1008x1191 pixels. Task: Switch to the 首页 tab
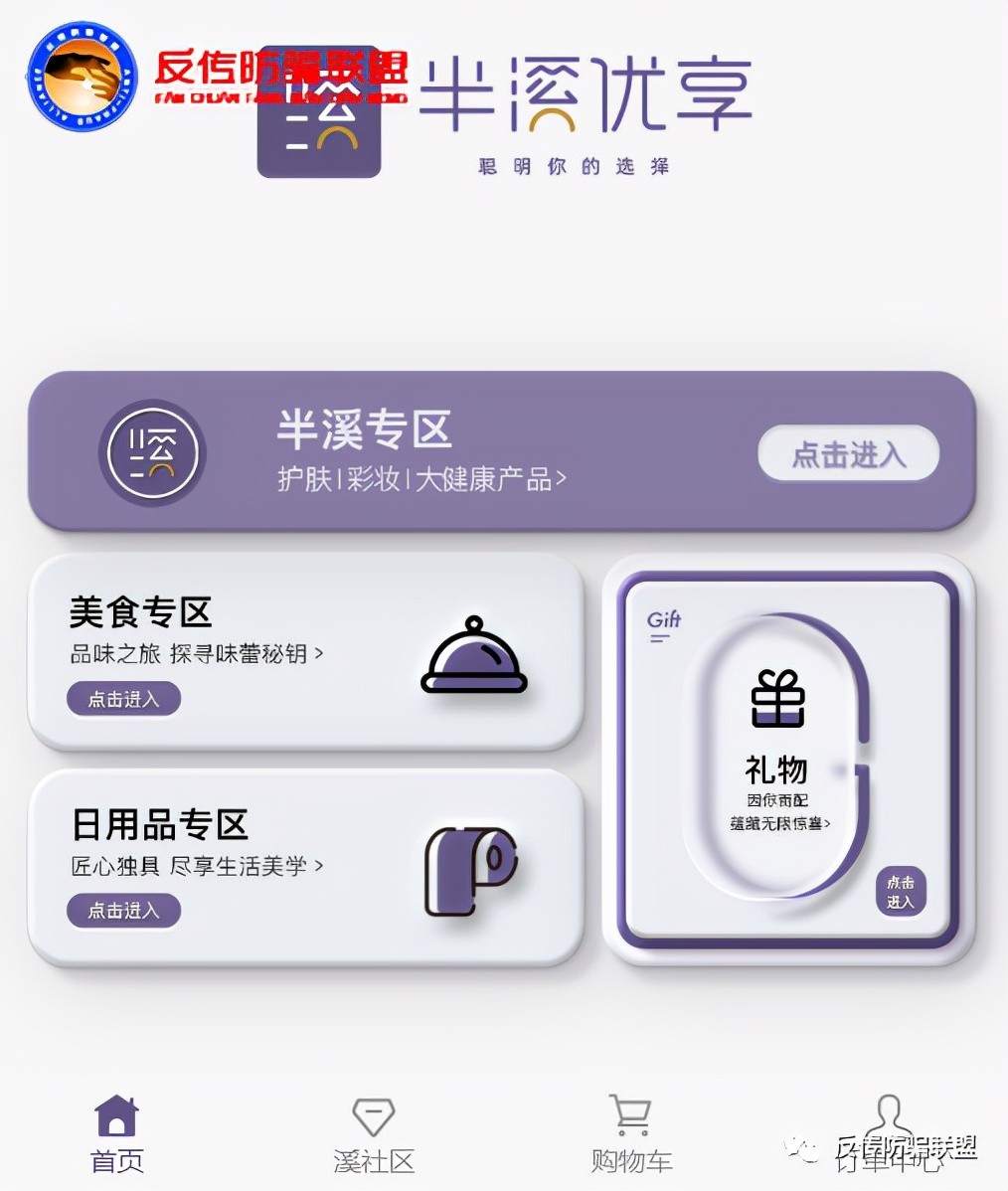(x=117, y=1133)
